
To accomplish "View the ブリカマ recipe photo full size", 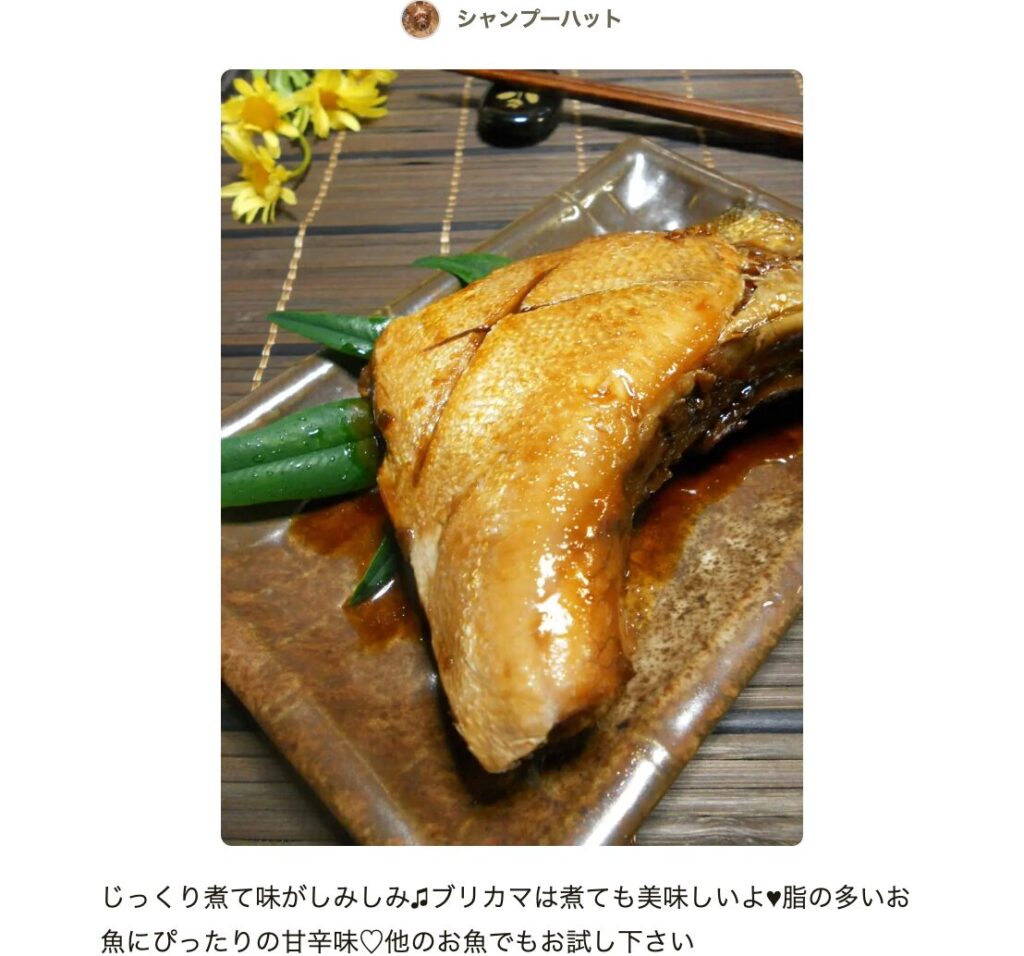I will (x=511, y=457).
